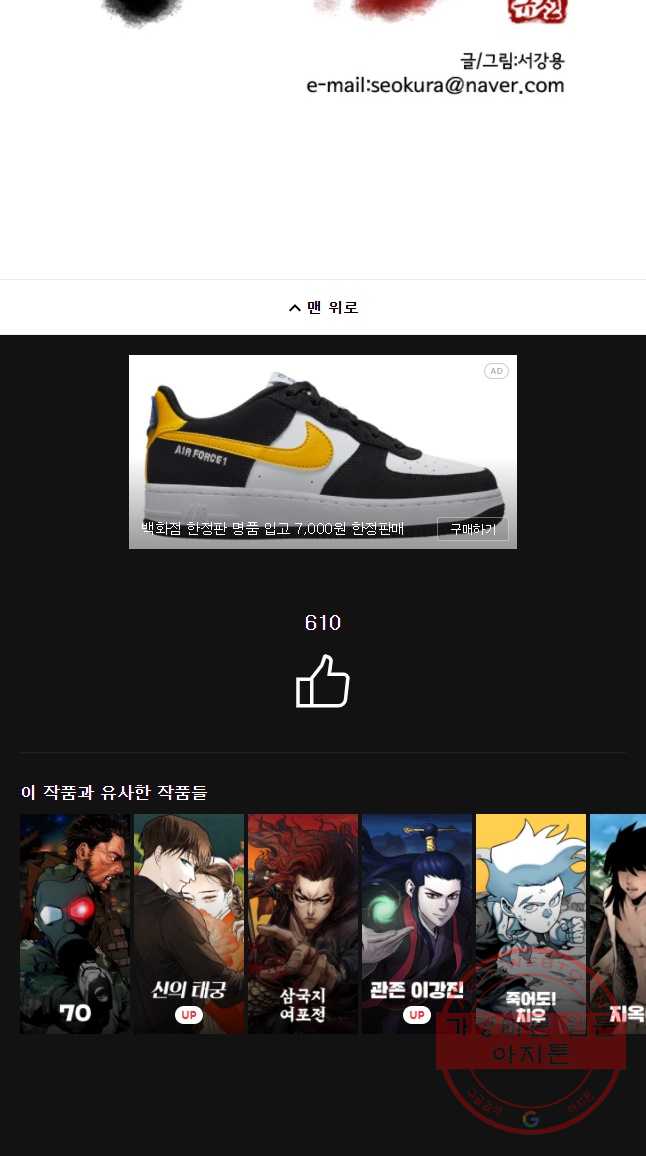Tap 맨 위로 to jump to top

tap(323, 307)
